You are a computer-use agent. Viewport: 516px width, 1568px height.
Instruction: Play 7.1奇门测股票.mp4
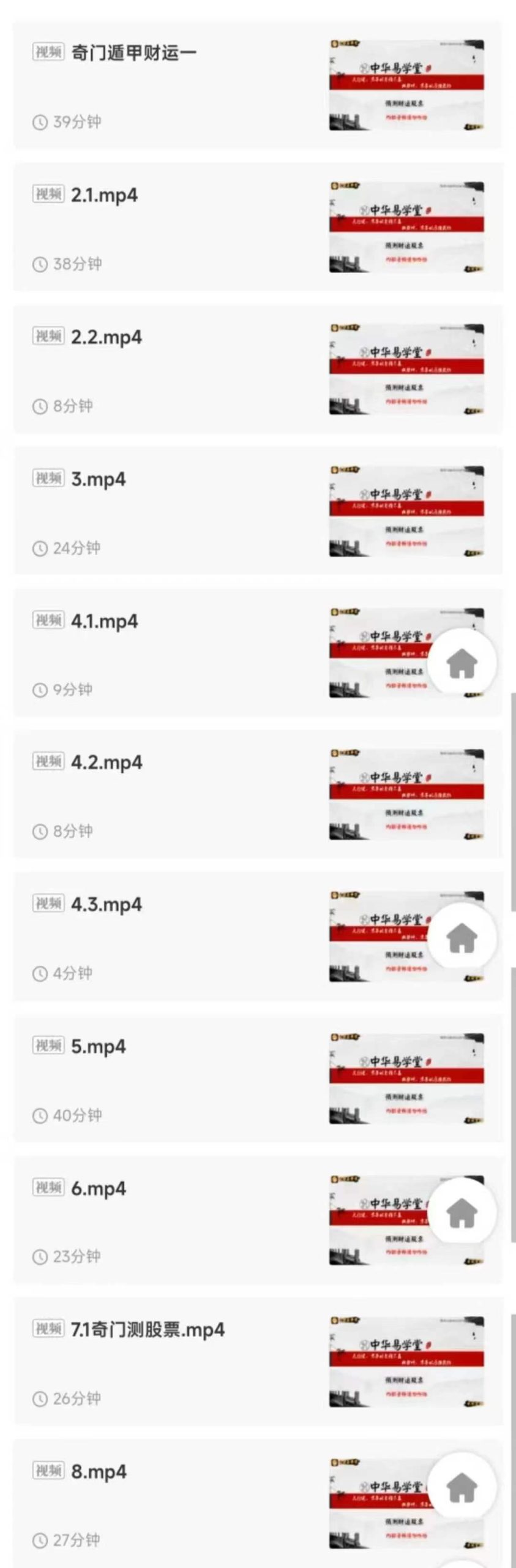coord(147,1330)
